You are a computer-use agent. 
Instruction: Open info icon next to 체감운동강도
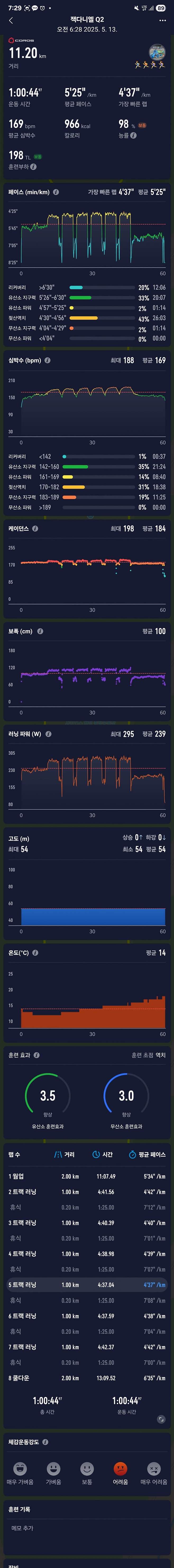[45, 1442]
